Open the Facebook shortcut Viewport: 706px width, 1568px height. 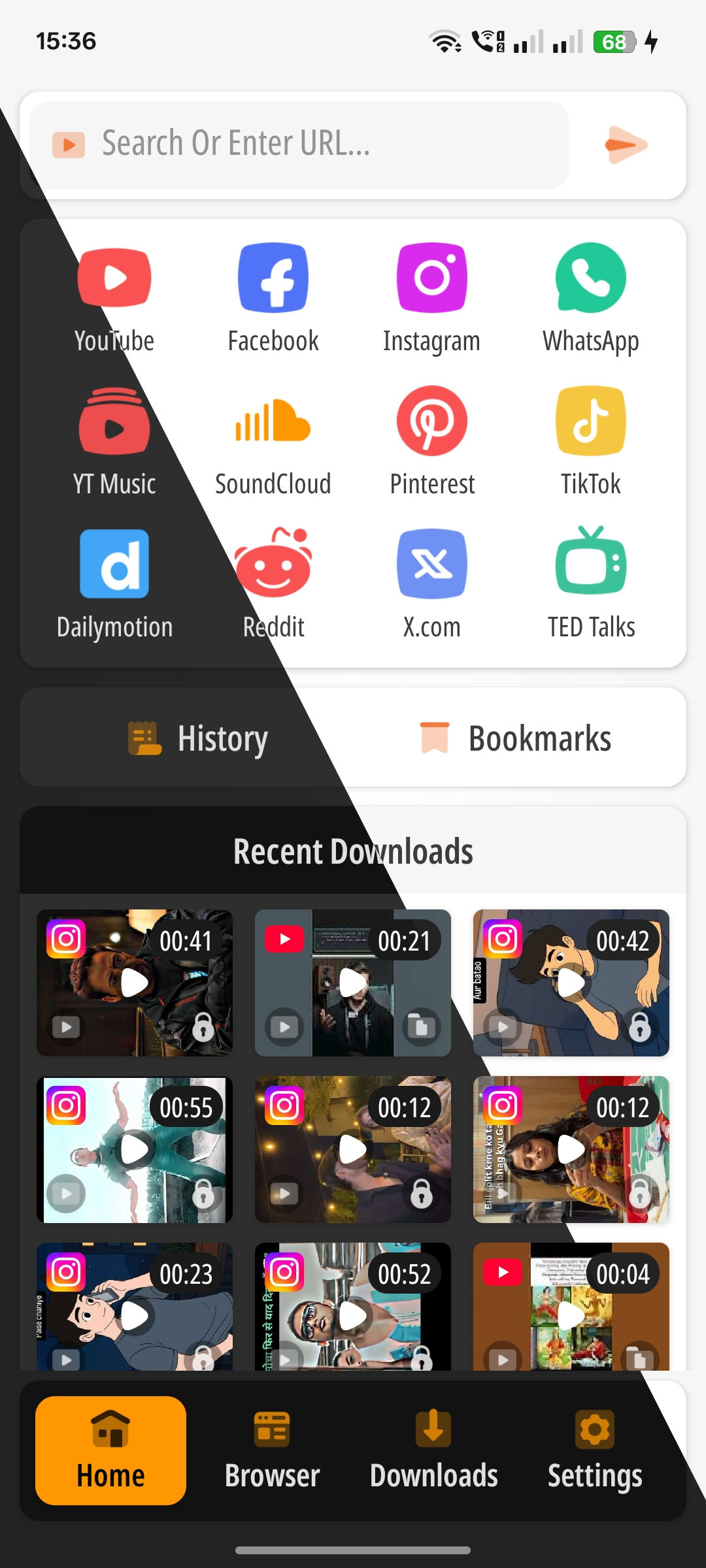pos(273,278)
